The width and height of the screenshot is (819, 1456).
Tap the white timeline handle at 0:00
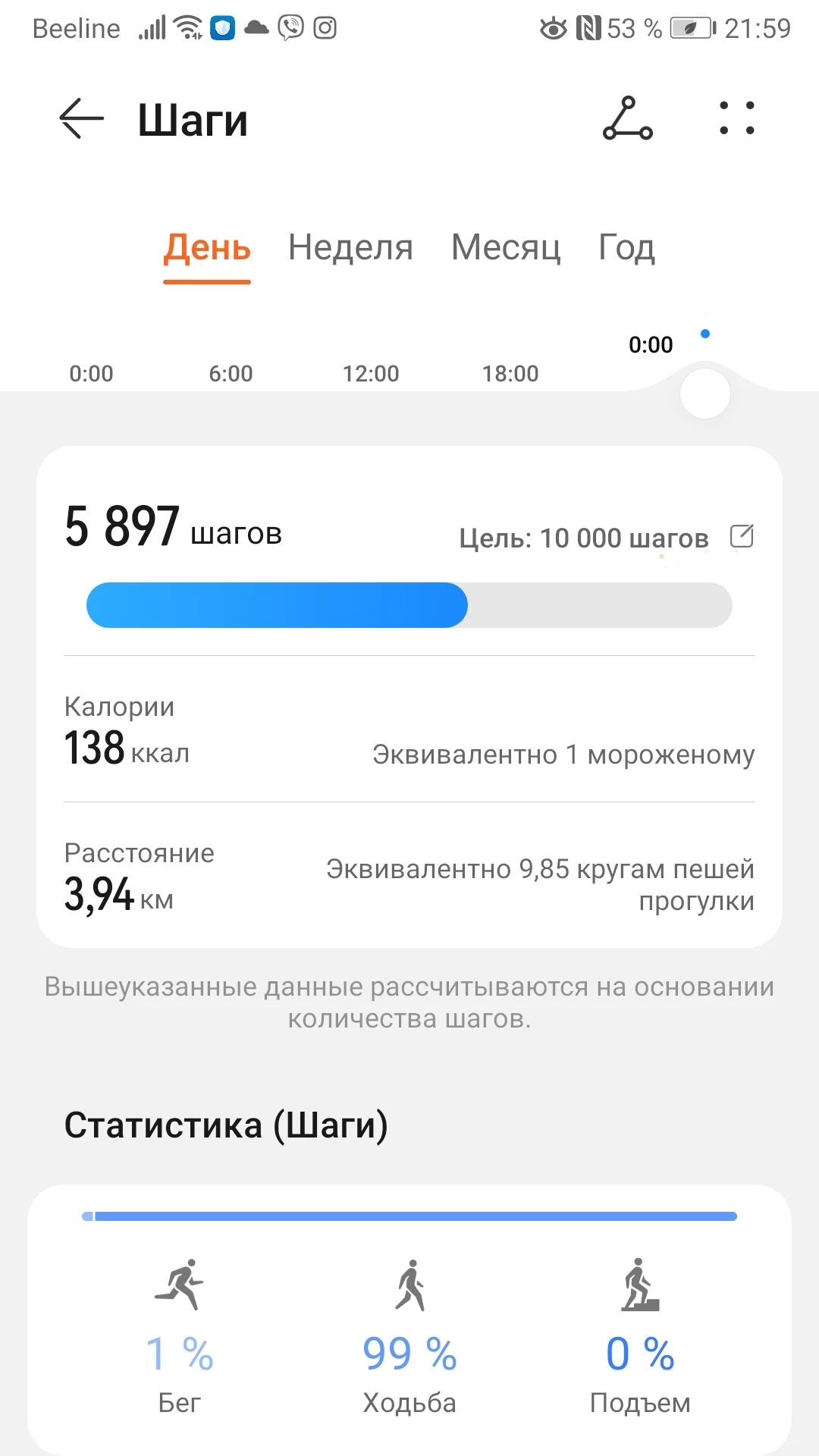(705, 394)
